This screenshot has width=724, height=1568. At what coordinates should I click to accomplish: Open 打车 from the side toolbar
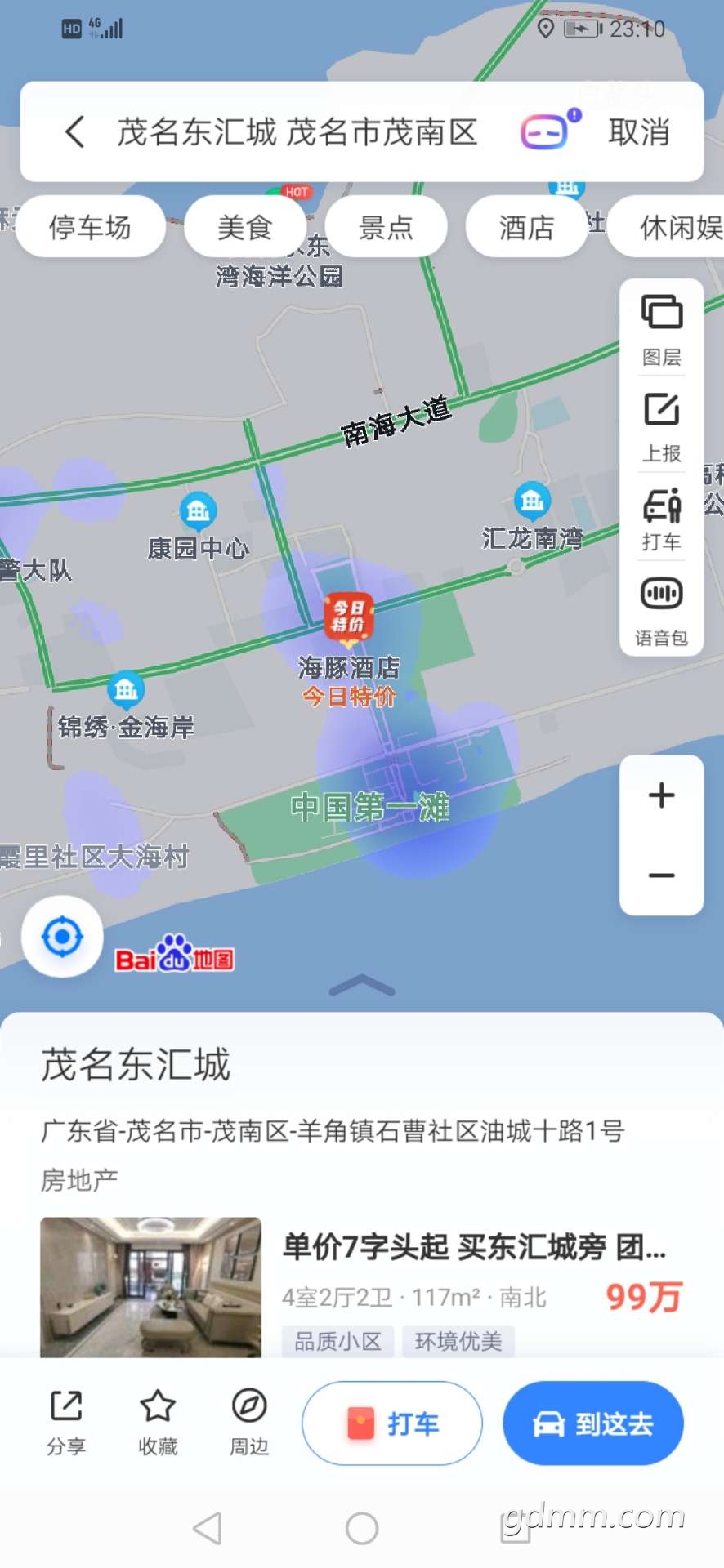coord(661,519)
